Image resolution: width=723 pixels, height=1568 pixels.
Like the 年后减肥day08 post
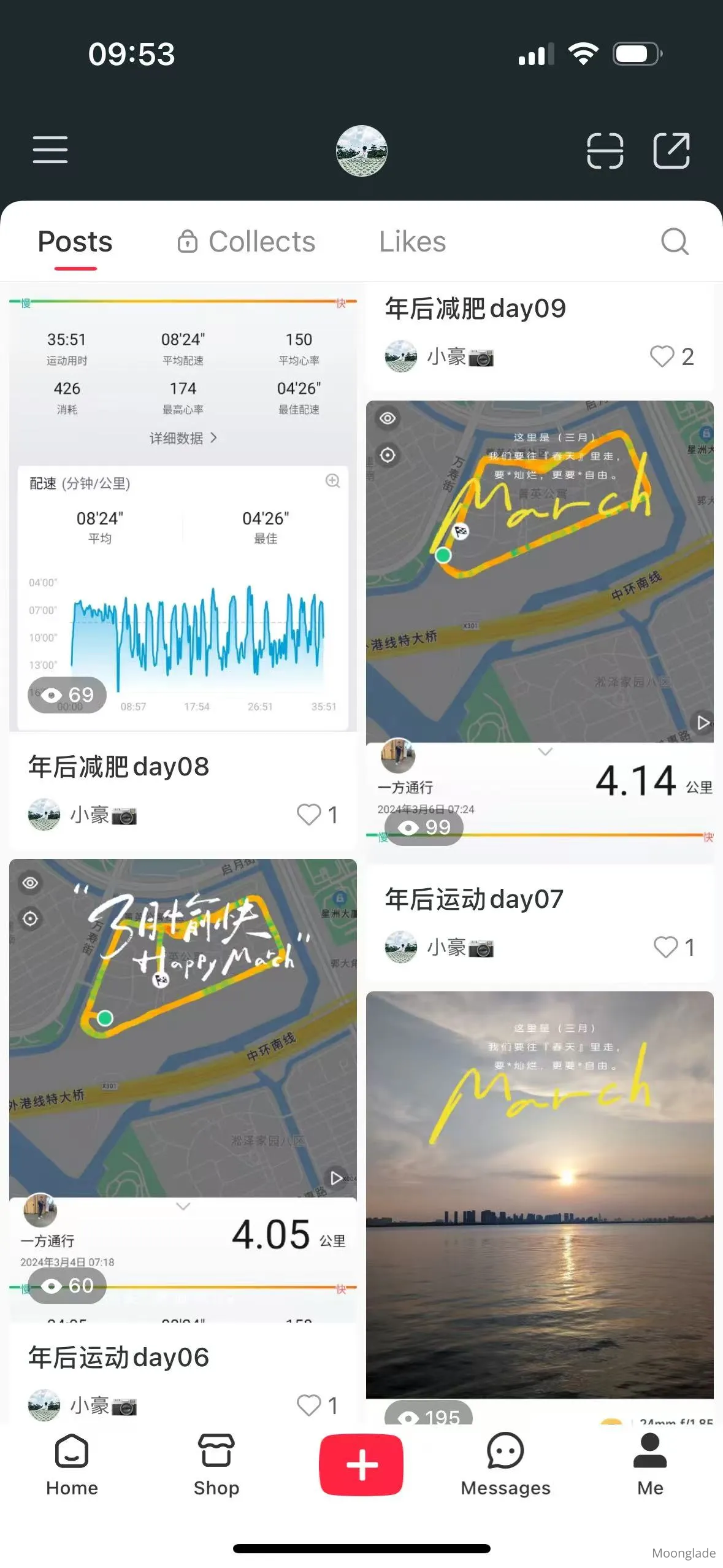pos(309,815)
